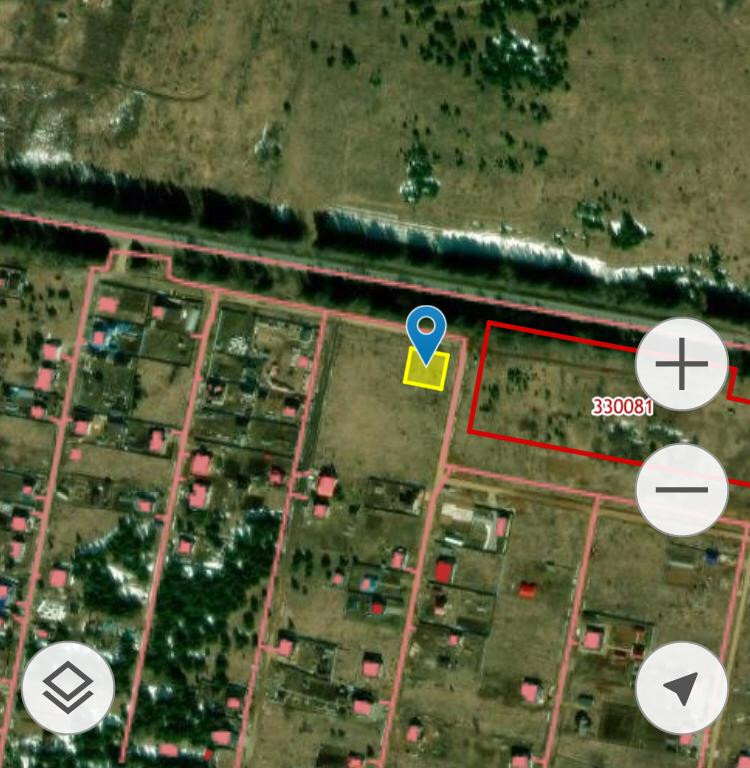Center map on my location
This screenshot has width=750, height=768.
pos(681,687)
